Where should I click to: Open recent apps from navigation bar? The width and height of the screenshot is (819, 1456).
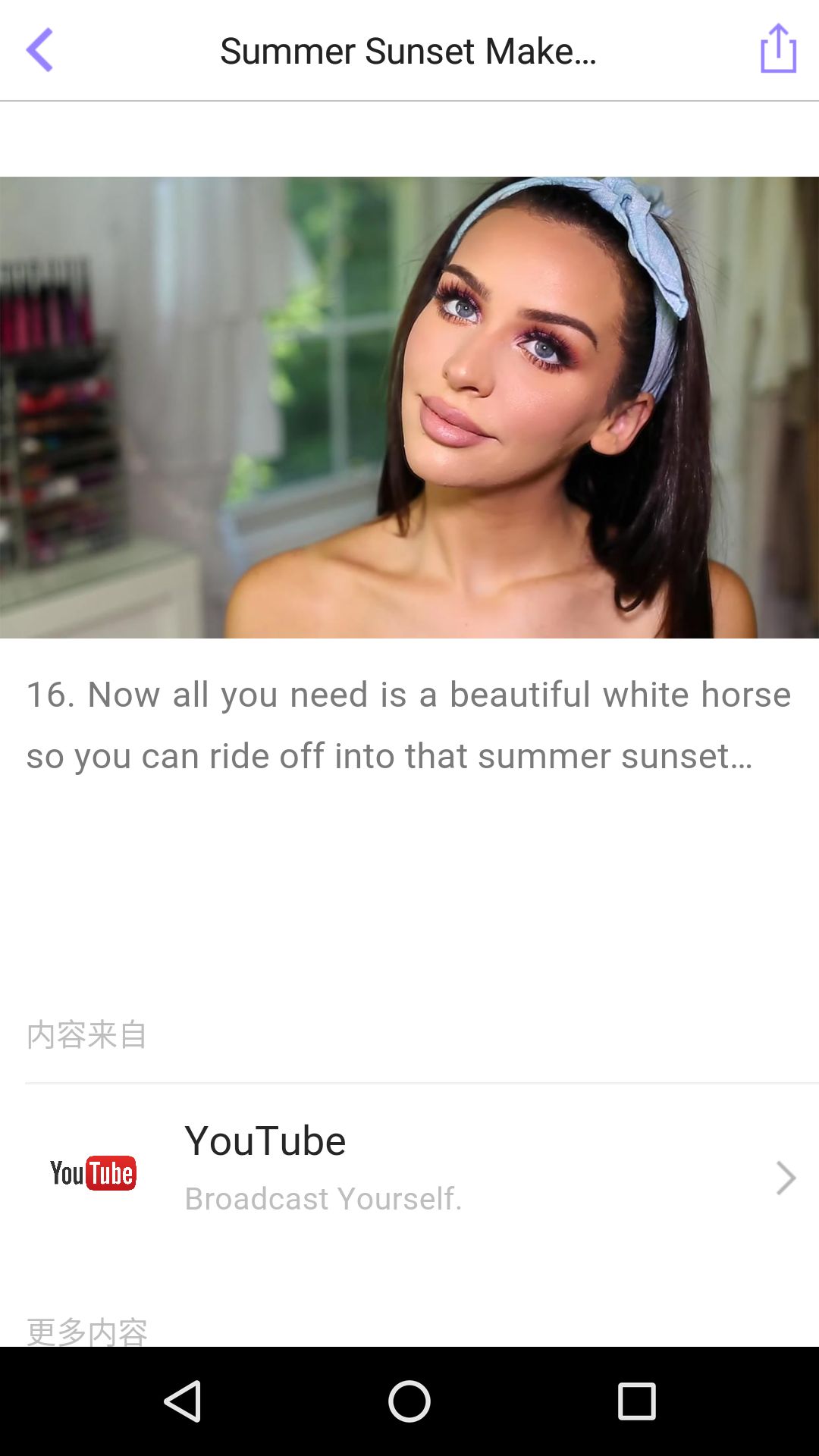[637, 1401]
